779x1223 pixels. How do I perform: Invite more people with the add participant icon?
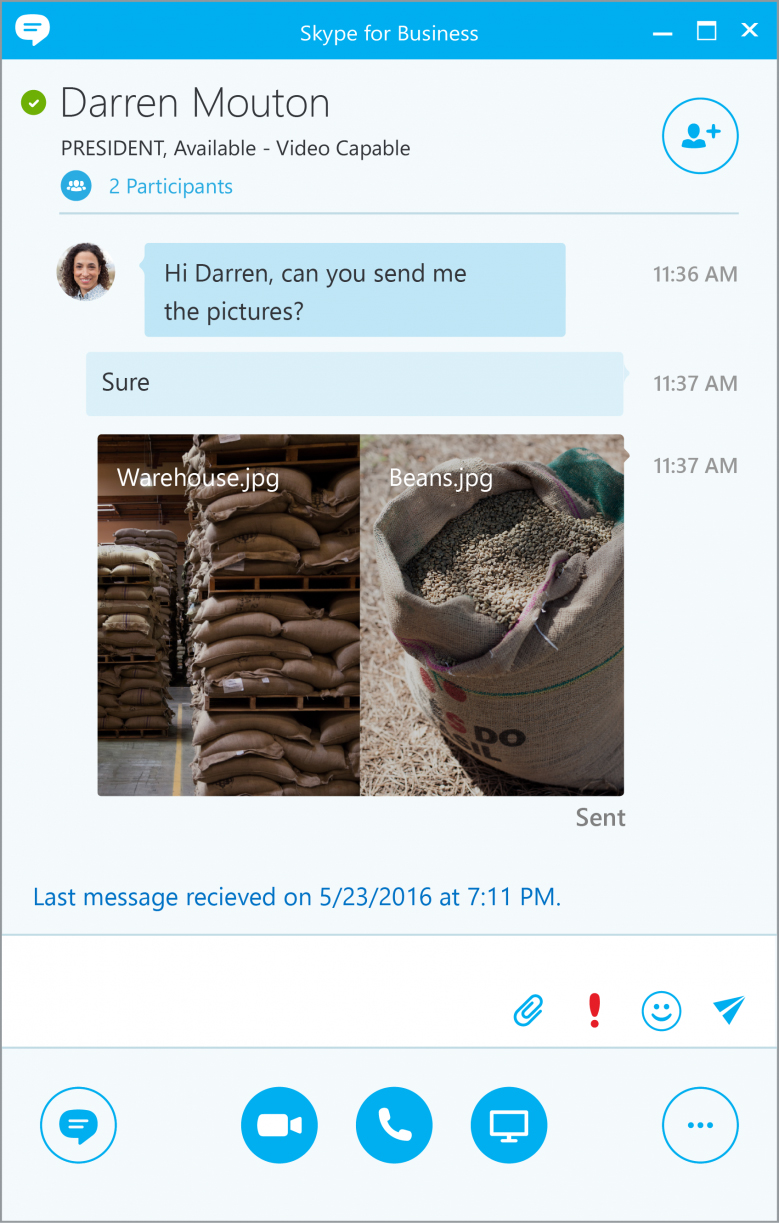pos(700,136)
